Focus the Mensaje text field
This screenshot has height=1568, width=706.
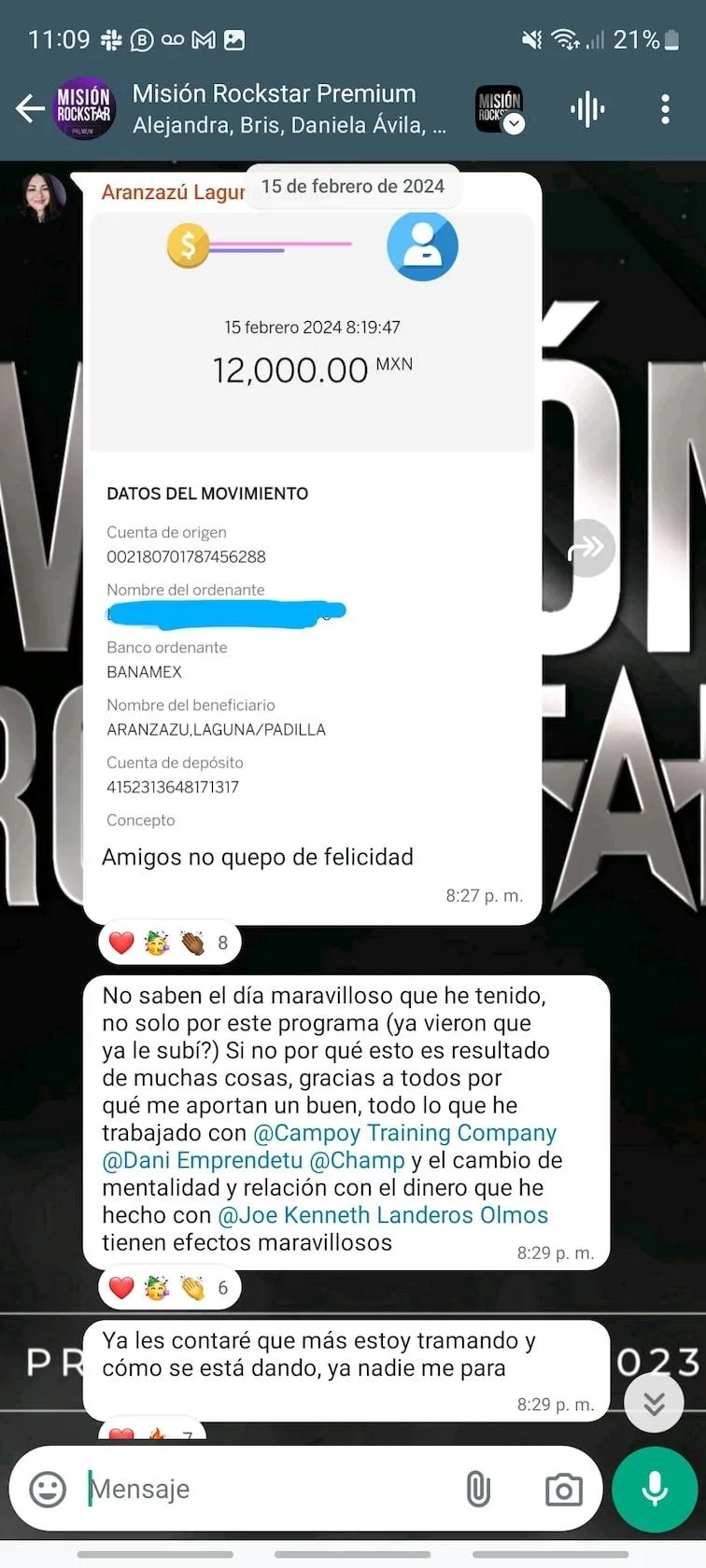(x=271, y=1489)
